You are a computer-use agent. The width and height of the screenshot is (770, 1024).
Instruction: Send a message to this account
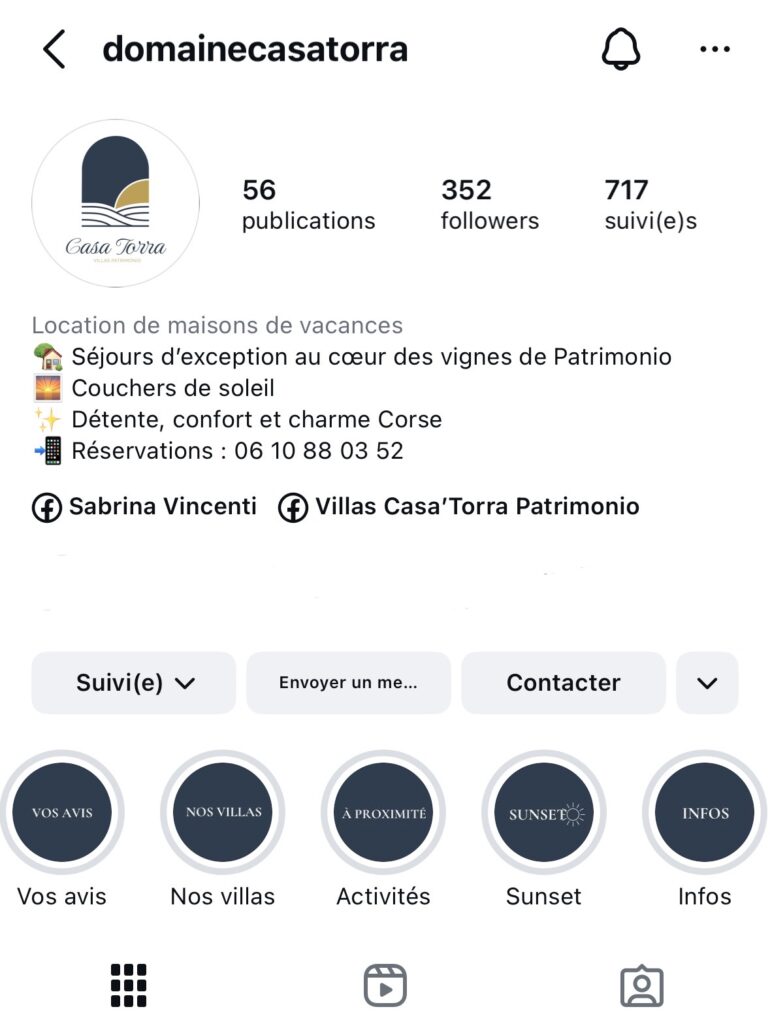348,683
